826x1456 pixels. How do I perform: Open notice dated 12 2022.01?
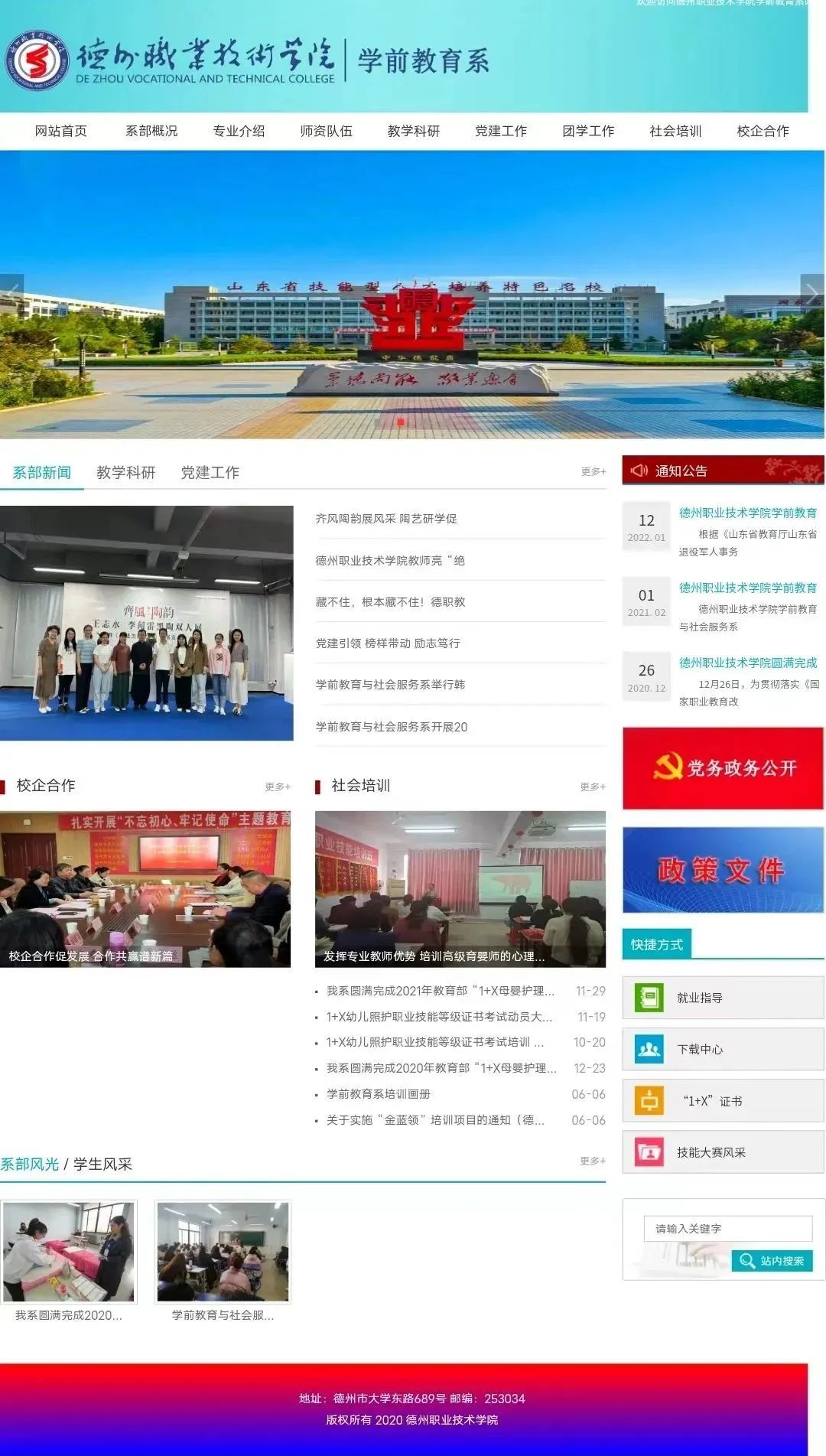747,513
